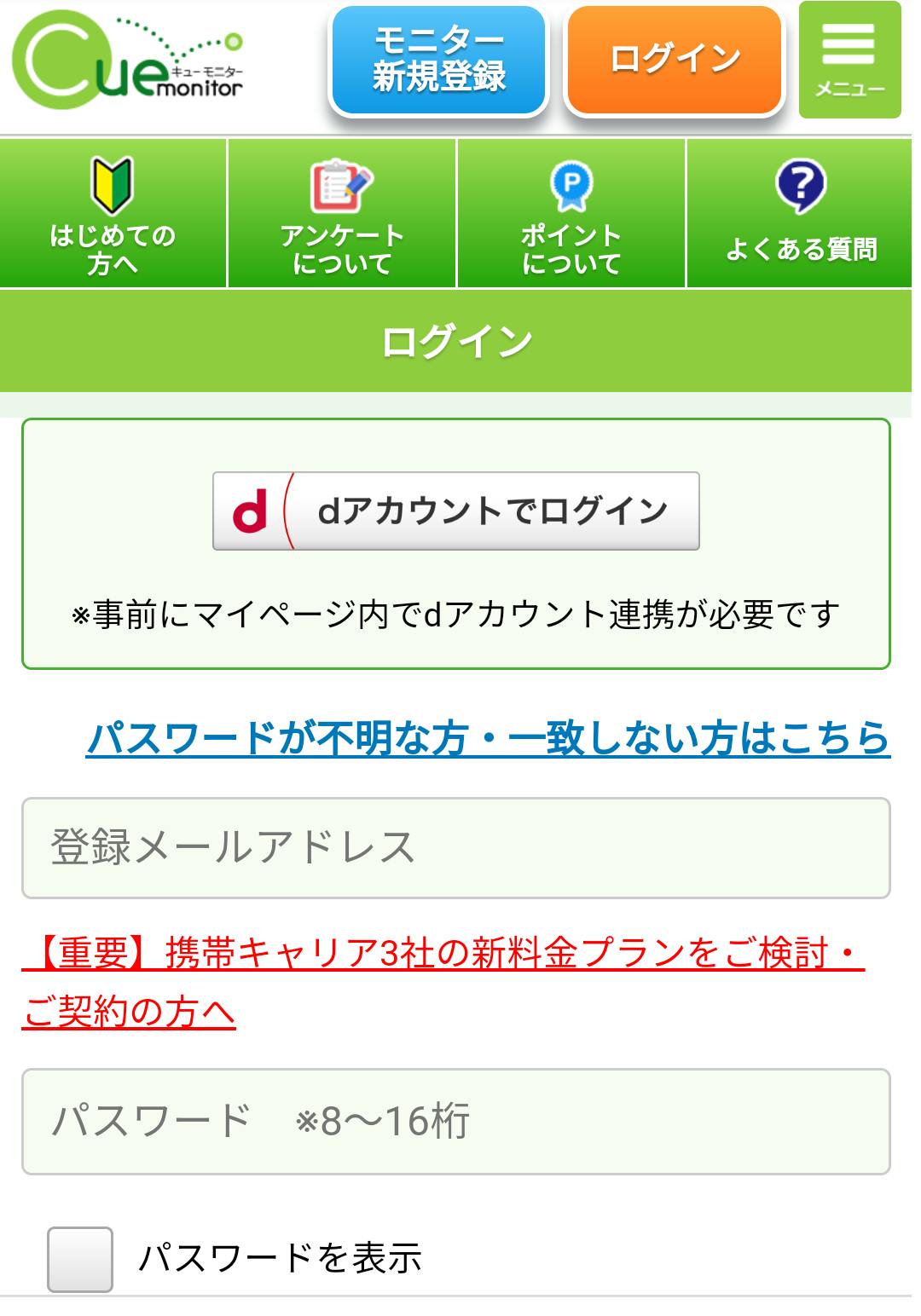Open the メニュー hamburger menu

point(849,61)
